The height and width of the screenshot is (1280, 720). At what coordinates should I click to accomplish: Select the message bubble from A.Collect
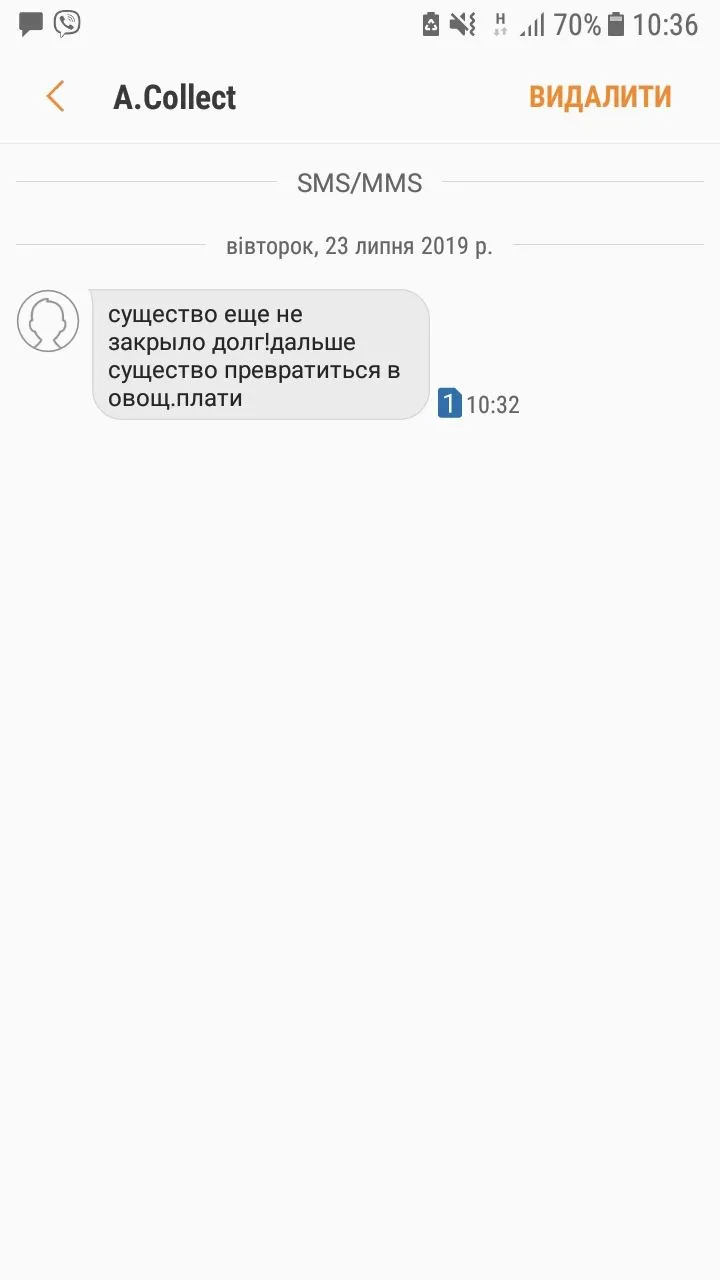click(x=260, y=355)
